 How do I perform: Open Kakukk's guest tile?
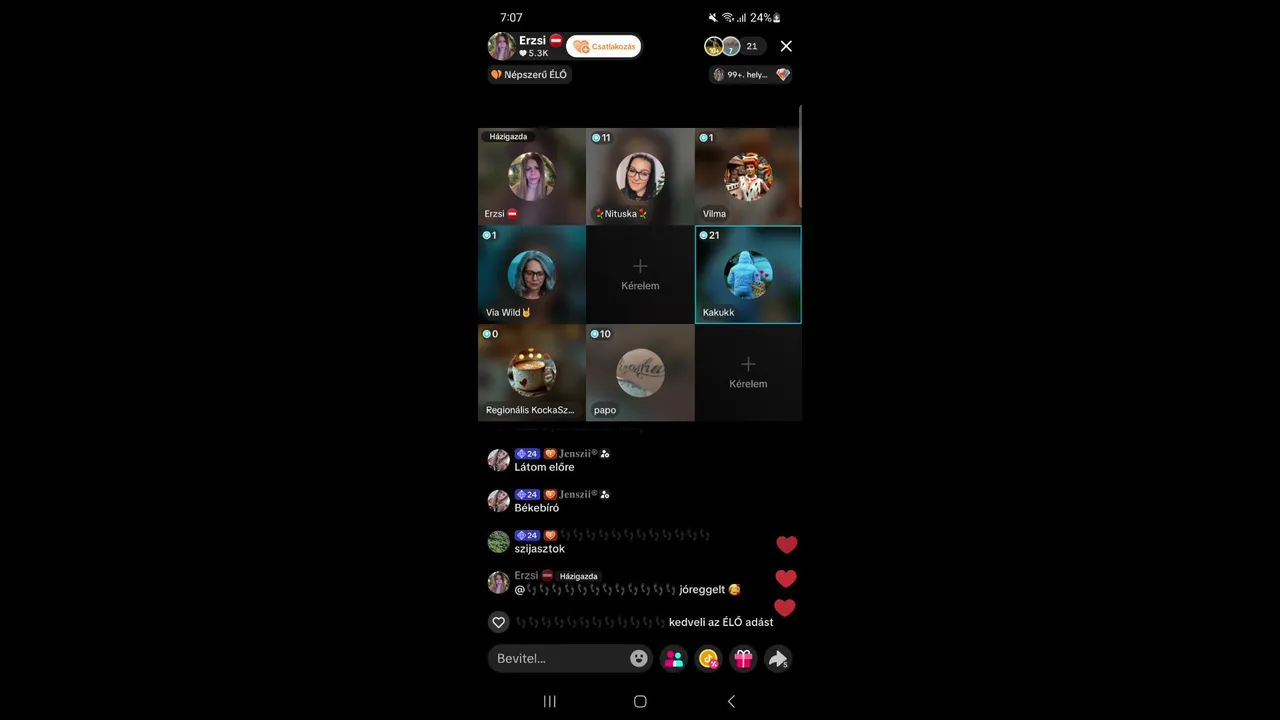click(748, 274)
